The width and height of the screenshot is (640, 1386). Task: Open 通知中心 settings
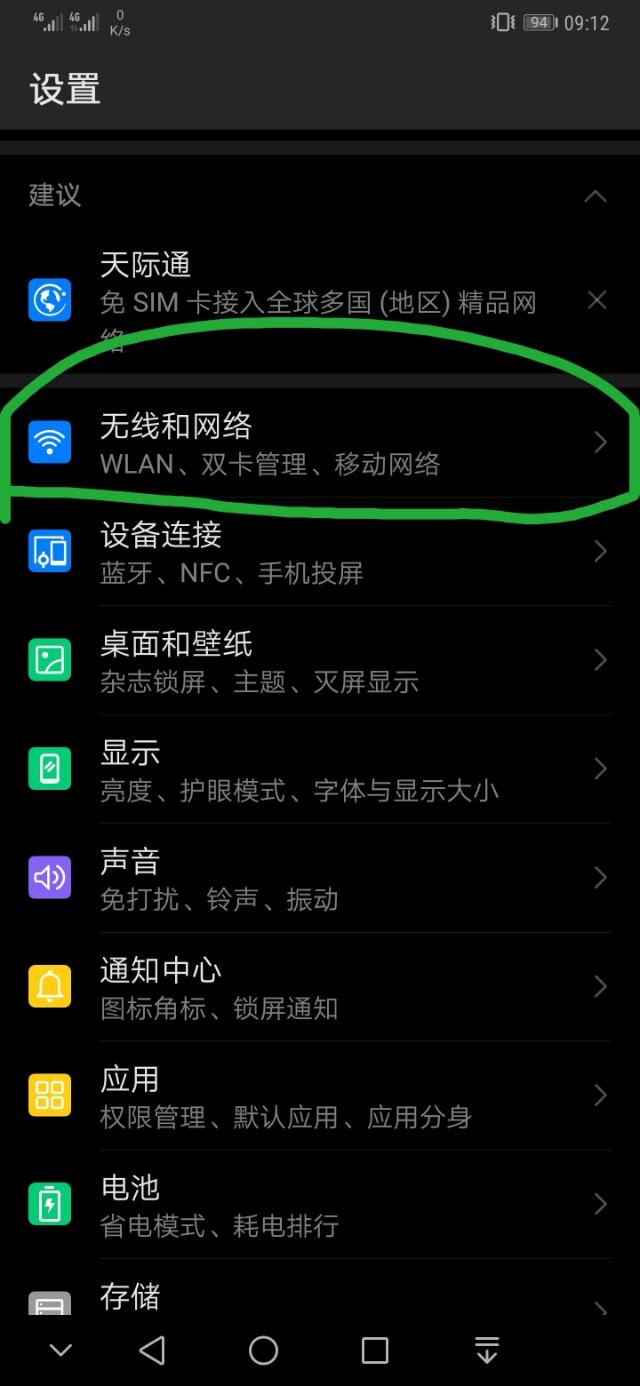320,988
